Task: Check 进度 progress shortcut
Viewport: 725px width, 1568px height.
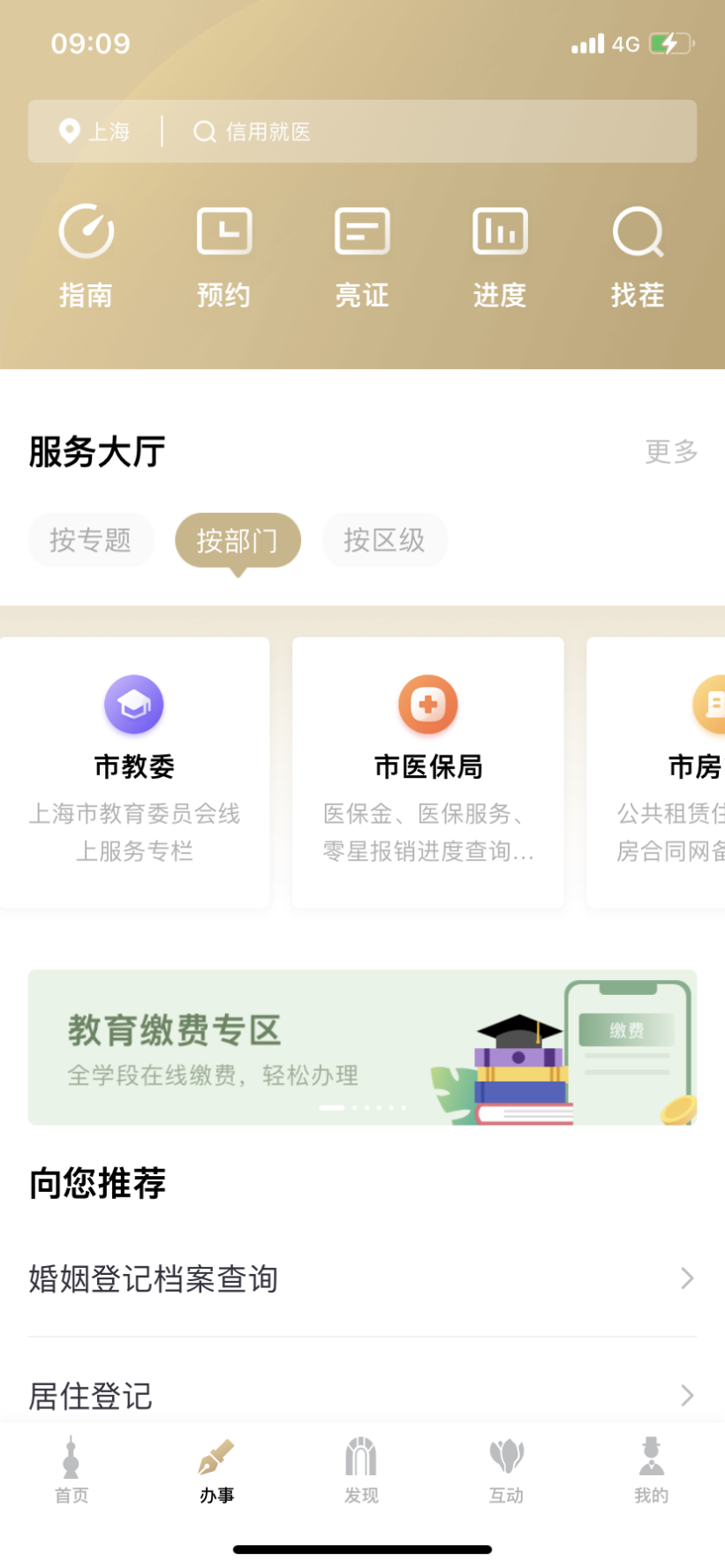Action: click(500, 256)
